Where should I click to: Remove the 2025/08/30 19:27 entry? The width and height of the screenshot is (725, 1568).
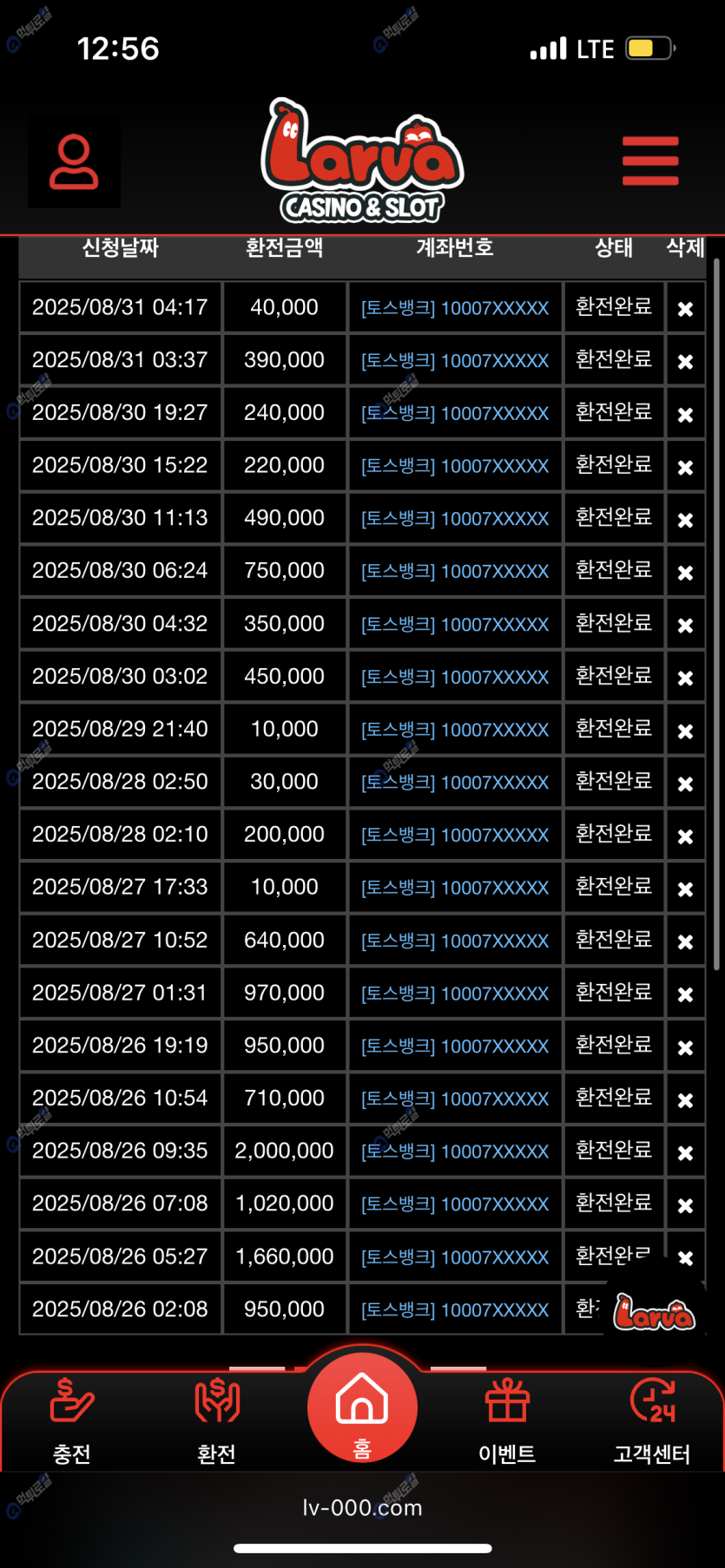coord(685,414)
